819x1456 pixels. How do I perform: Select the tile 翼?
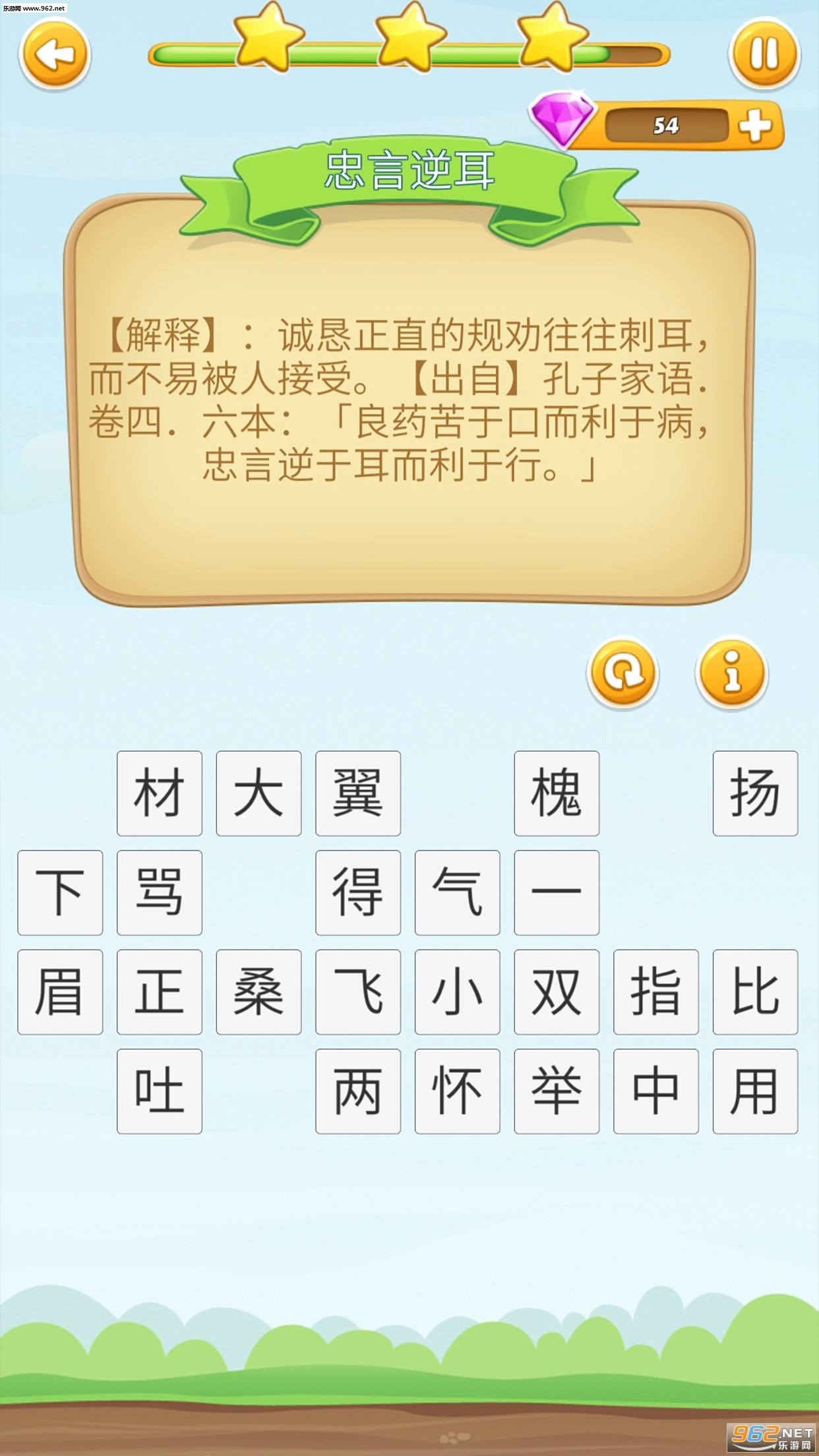pyautogui.click(x=358, y=794)
